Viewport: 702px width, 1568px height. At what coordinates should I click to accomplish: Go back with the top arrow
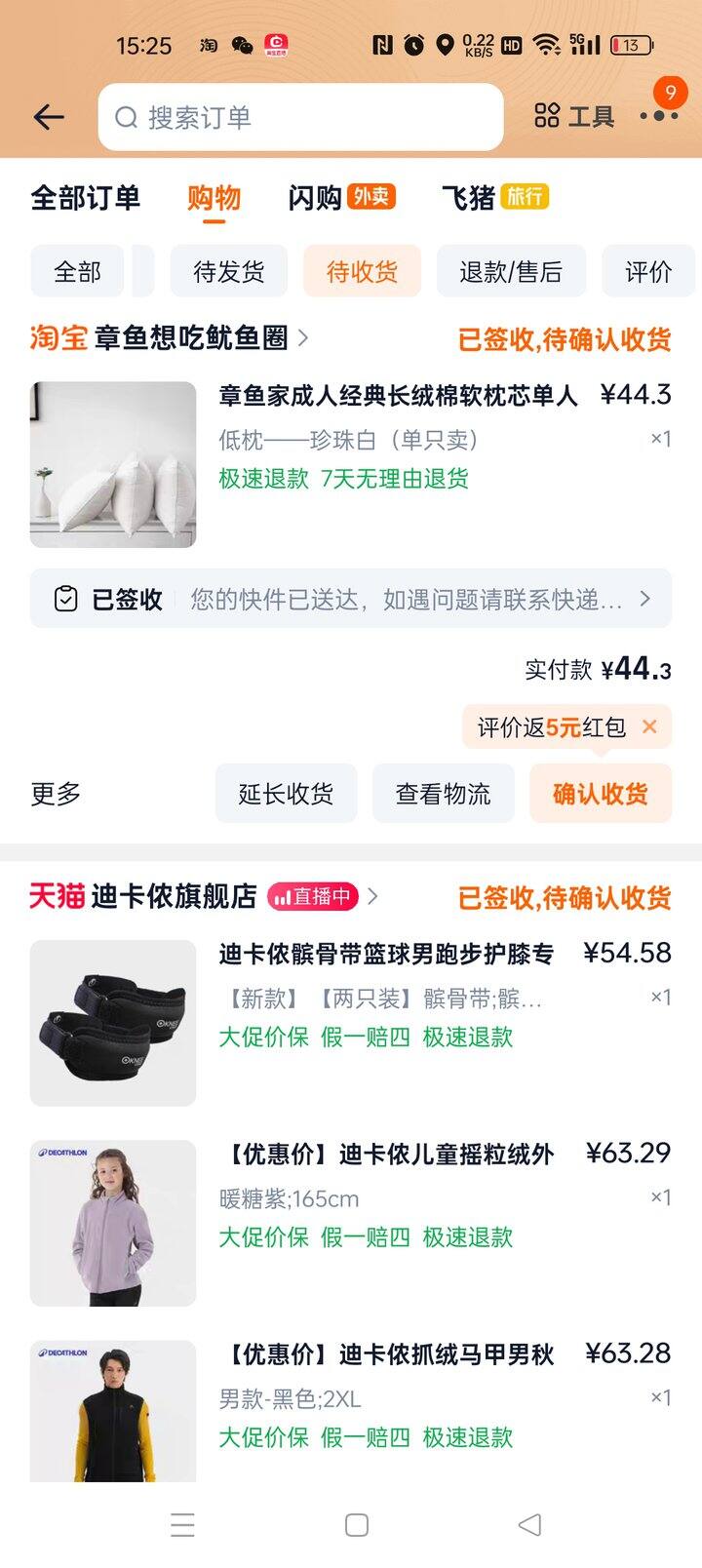click(48, 118)
